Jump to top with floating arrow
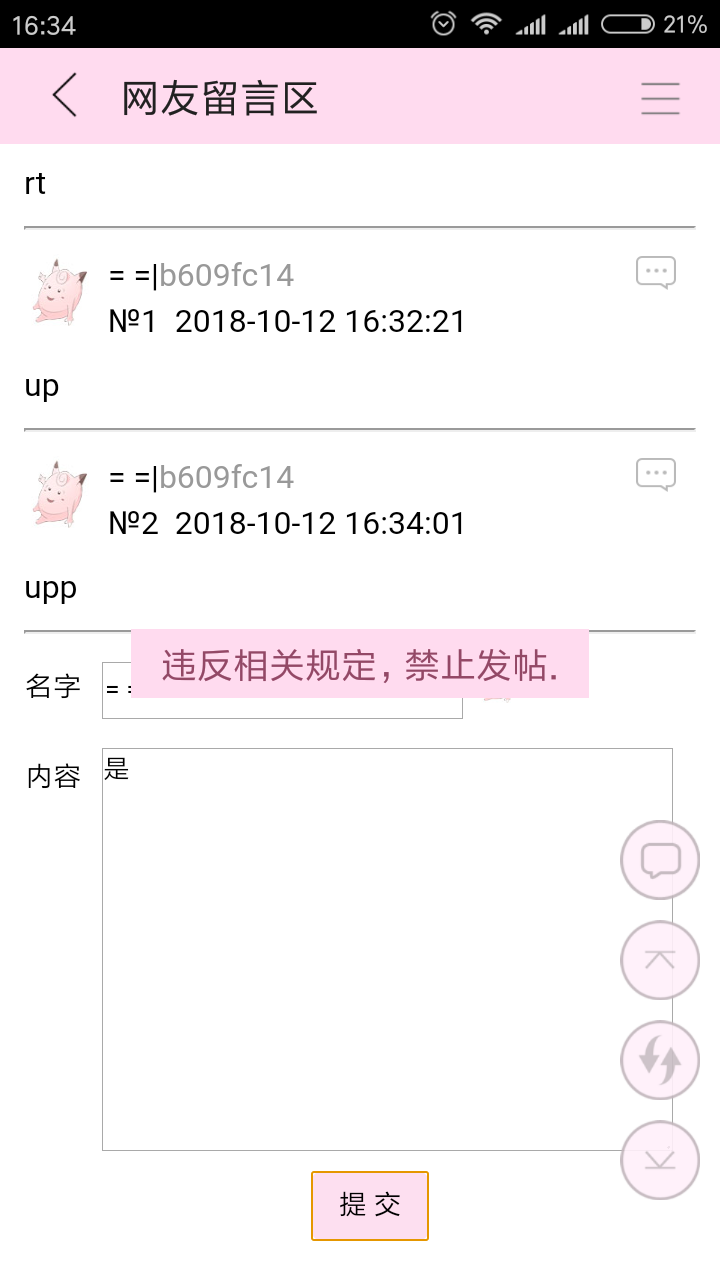 (x=660, y=960)
